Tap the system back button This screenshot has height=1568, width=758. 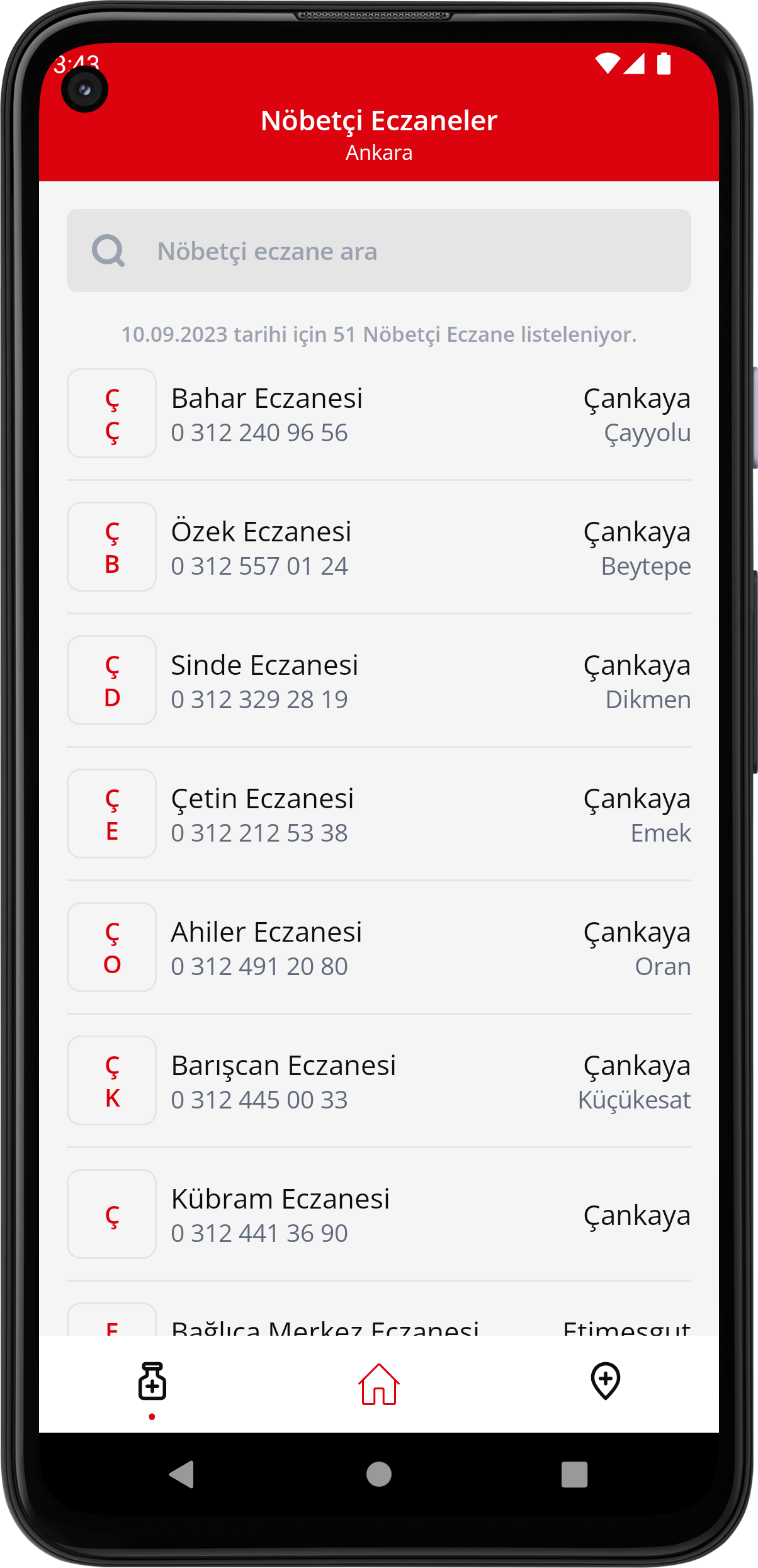click(x=182, y=1475)
